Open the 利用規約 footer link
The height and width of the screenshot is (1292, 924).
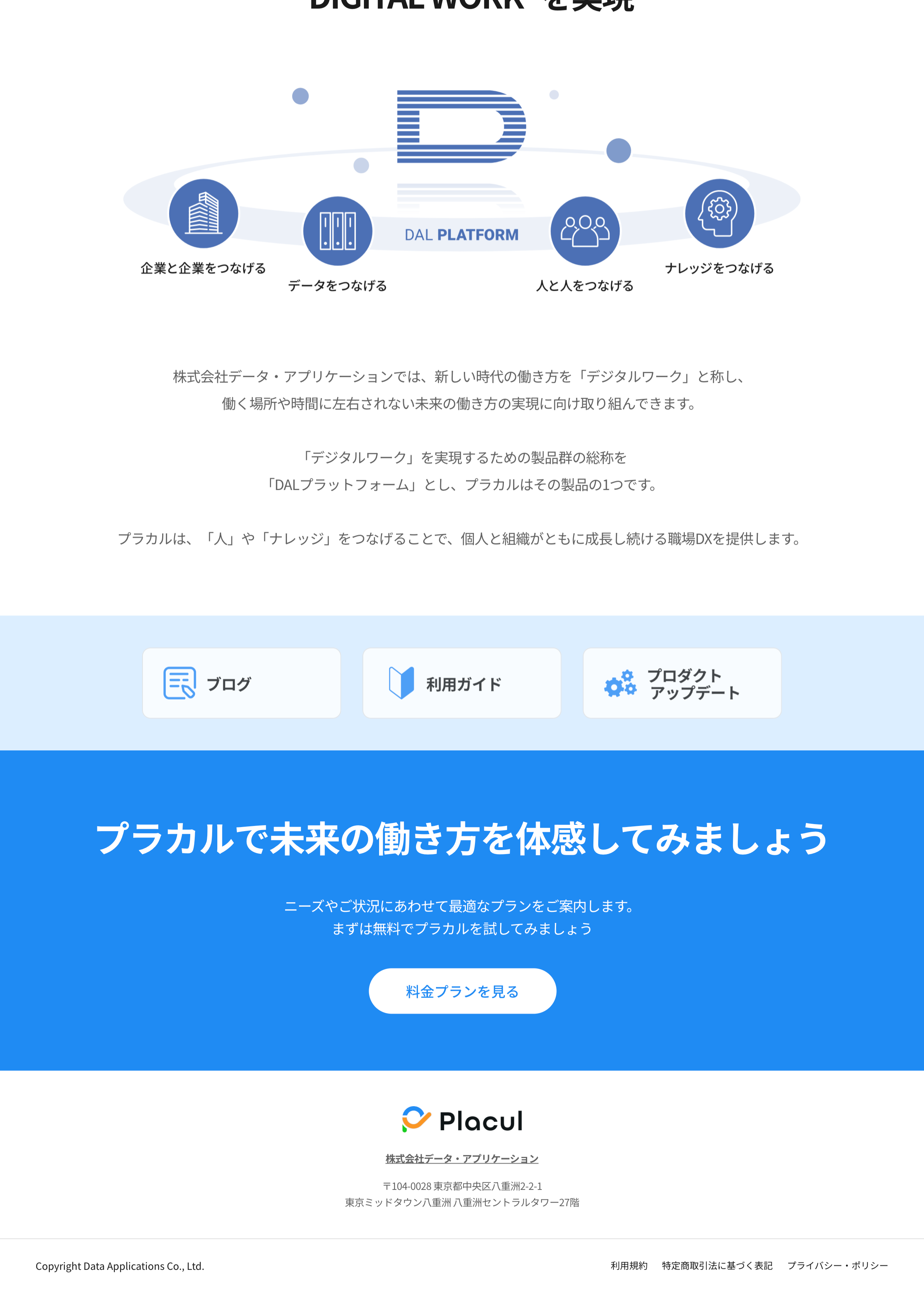click(x=629, y=1265)
